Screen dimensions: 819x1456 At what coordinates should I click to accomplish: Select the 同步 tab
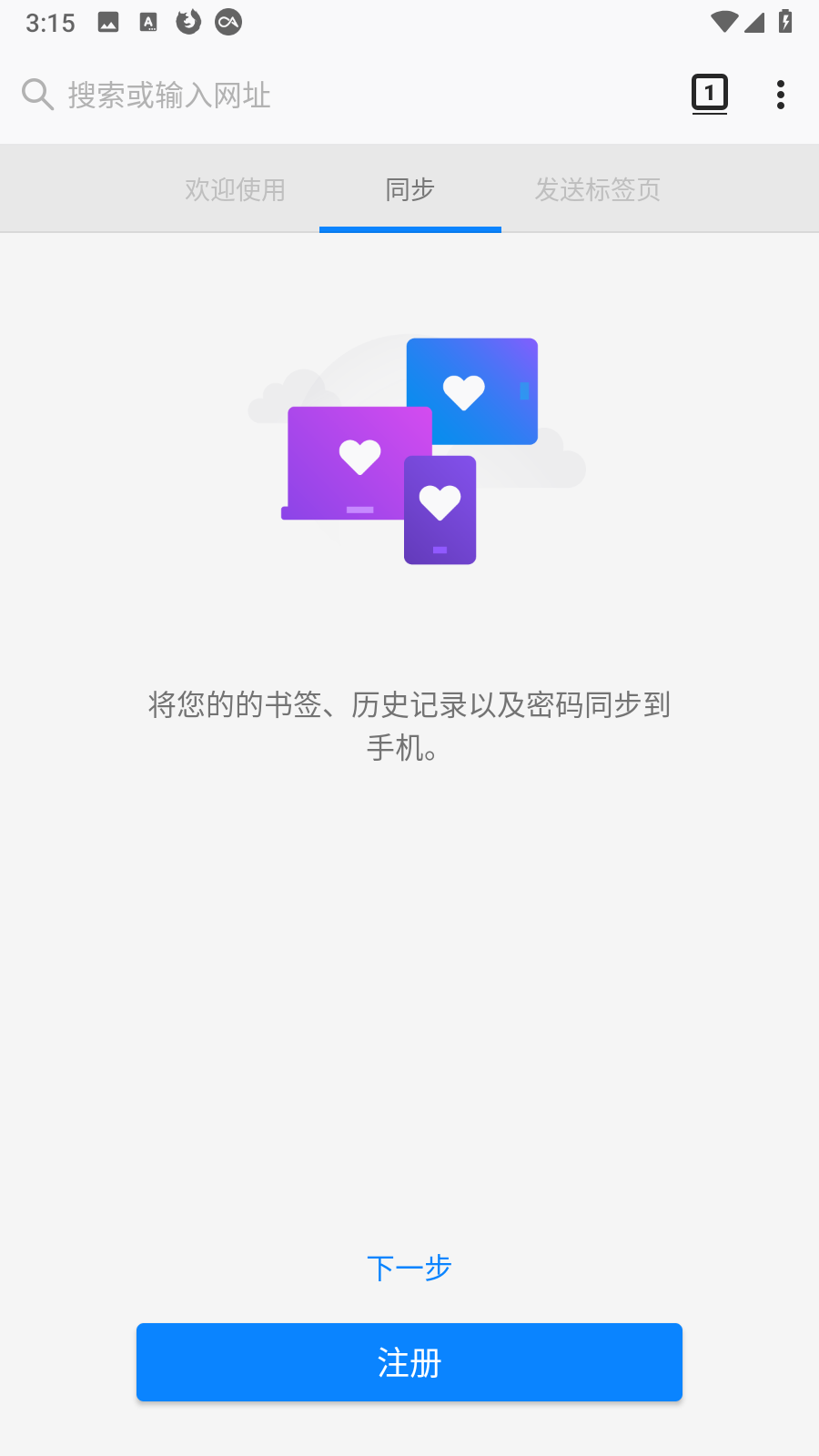click(x=409, y=189)
